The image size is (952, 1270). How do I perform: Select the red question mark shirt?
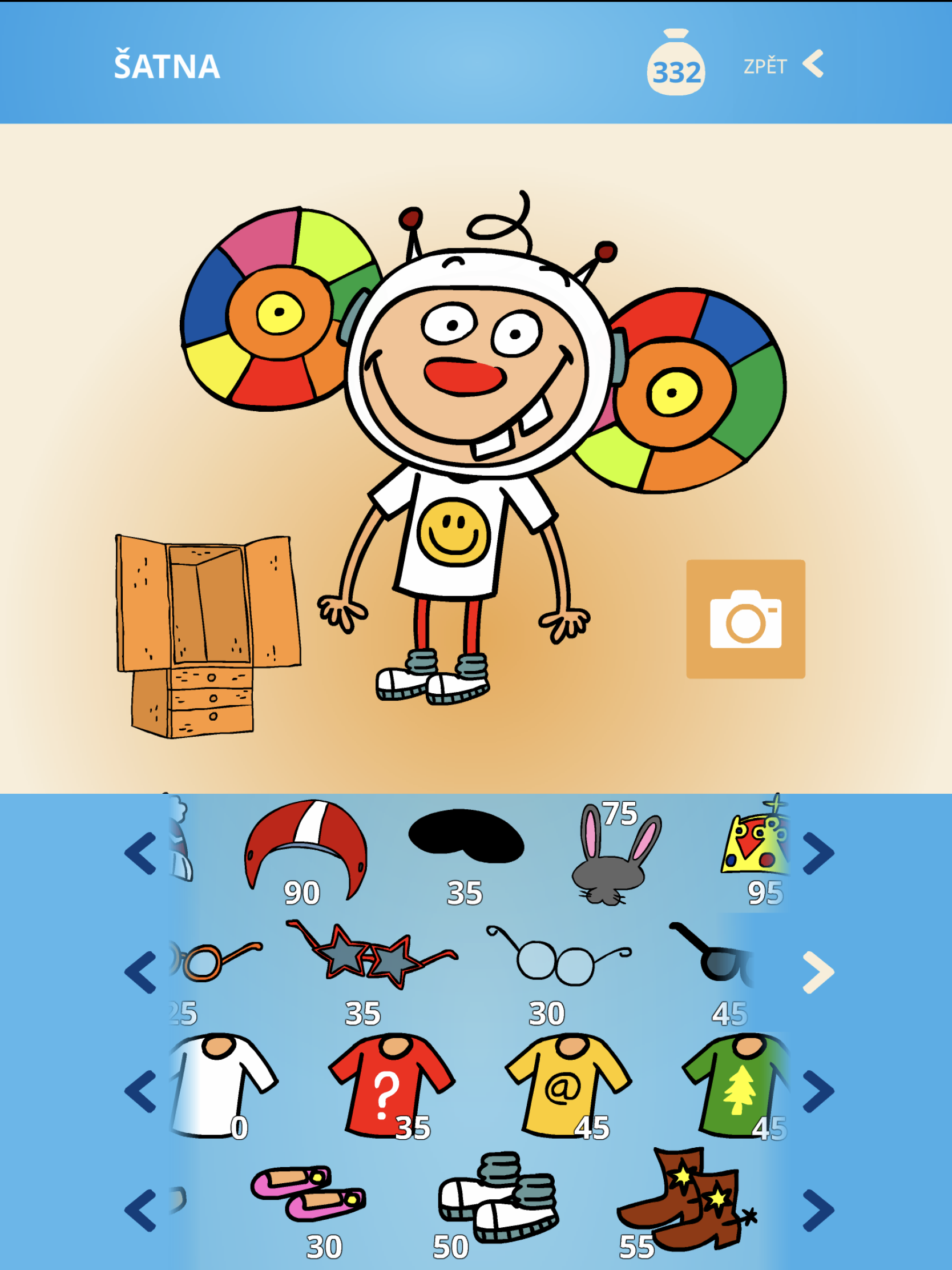click(392, 1085)
